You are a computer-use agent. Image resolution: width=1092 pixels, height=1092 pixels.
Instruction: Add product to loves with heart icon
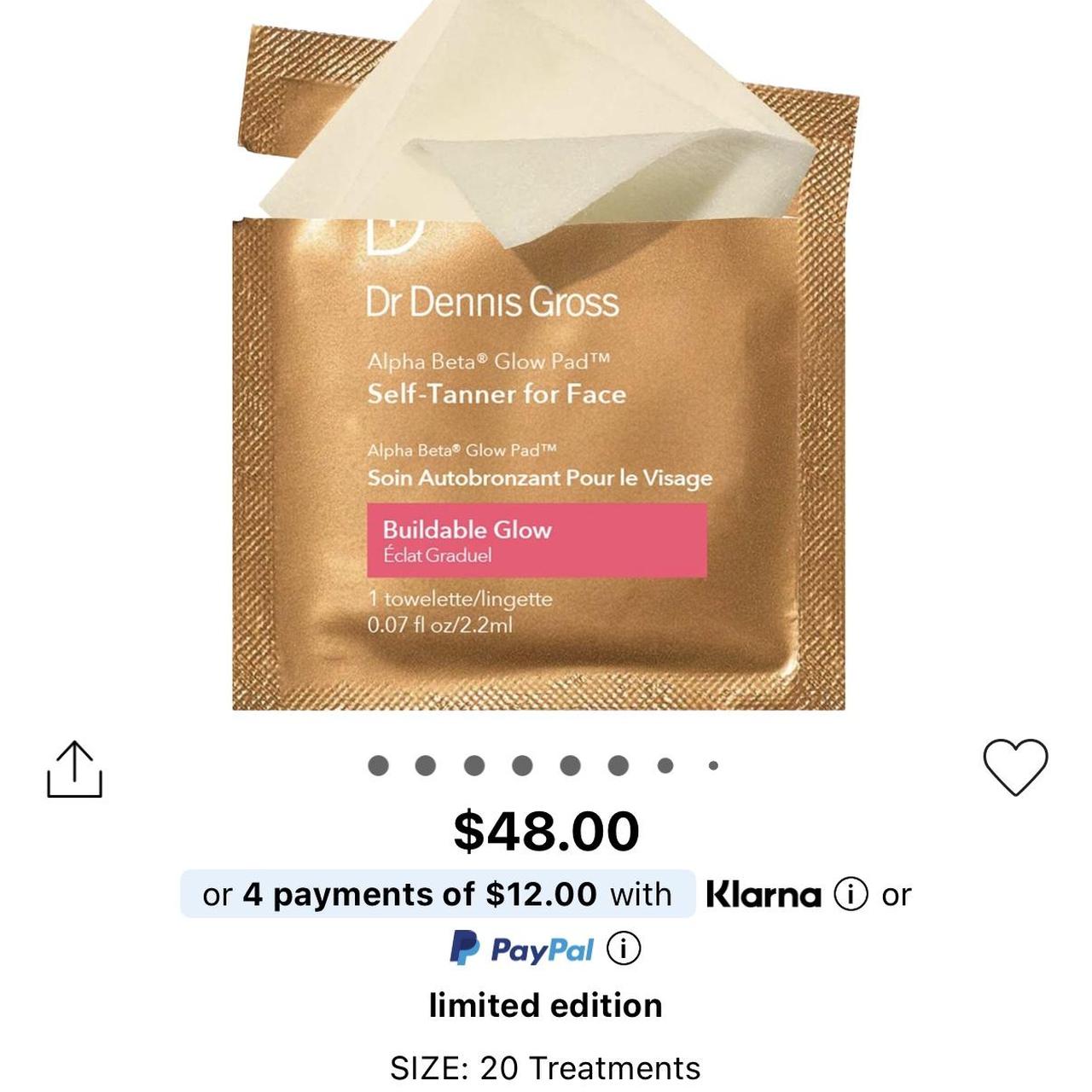tap(1015, 767)
